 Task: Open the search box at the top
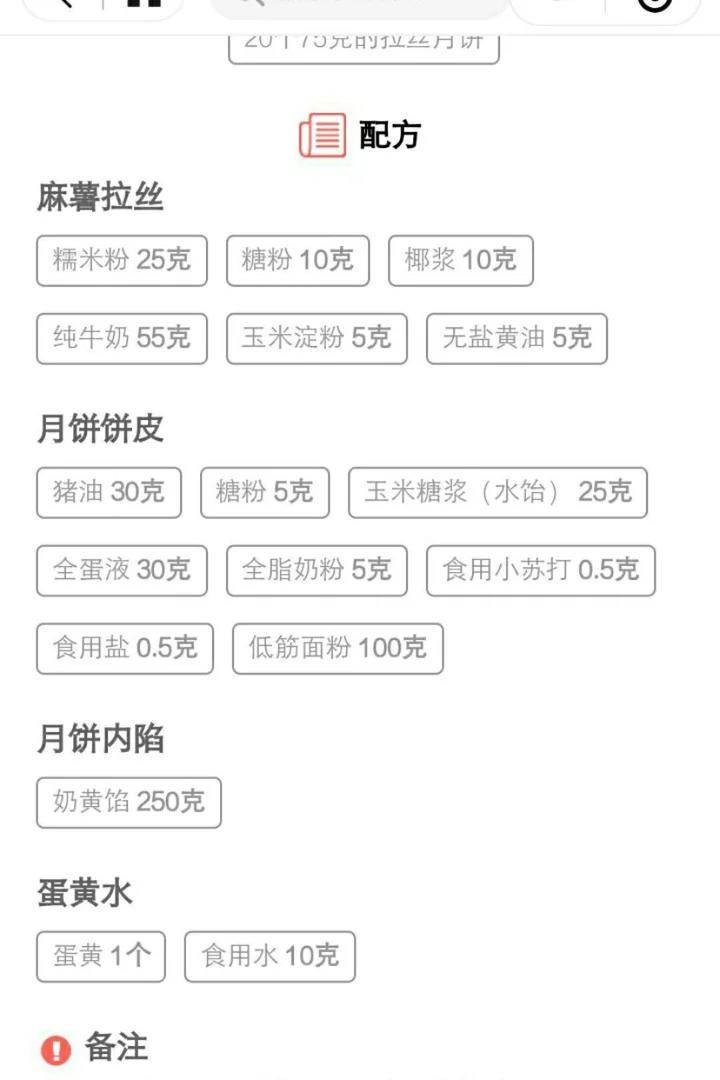(360, 5)
